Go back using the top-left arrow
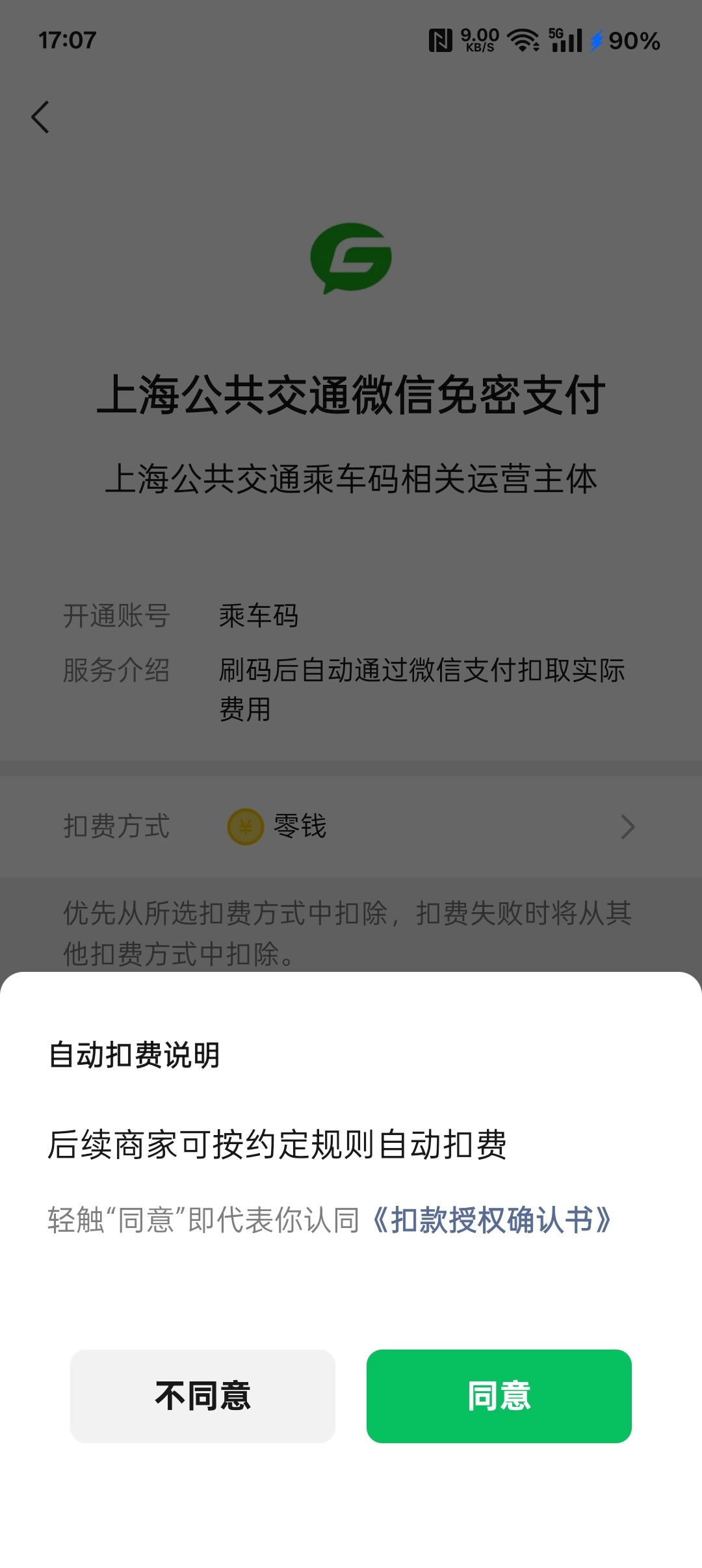This screenshot has height=1568, width=702. pos(40,118)
